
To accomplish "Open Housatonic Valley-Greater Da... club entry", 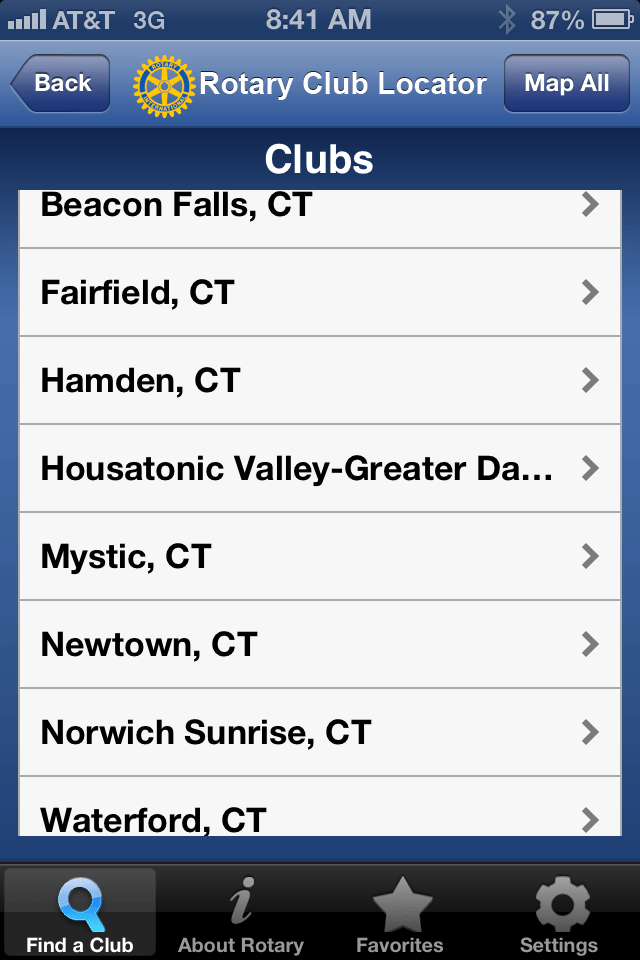I will click(x=320, y=468).
